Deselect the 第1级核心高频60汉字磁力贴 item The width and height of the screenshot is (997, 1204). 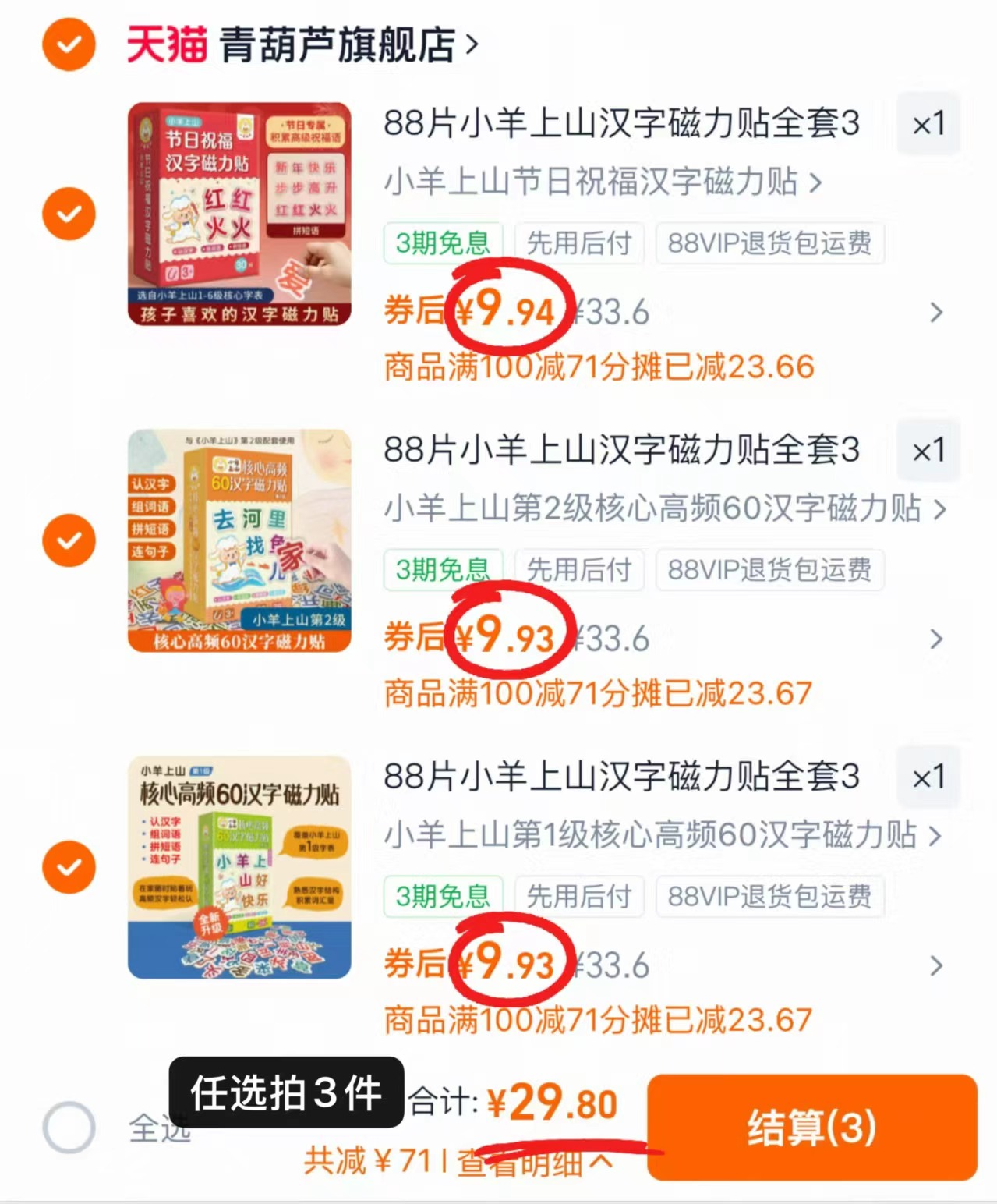[x=69, y=867]
